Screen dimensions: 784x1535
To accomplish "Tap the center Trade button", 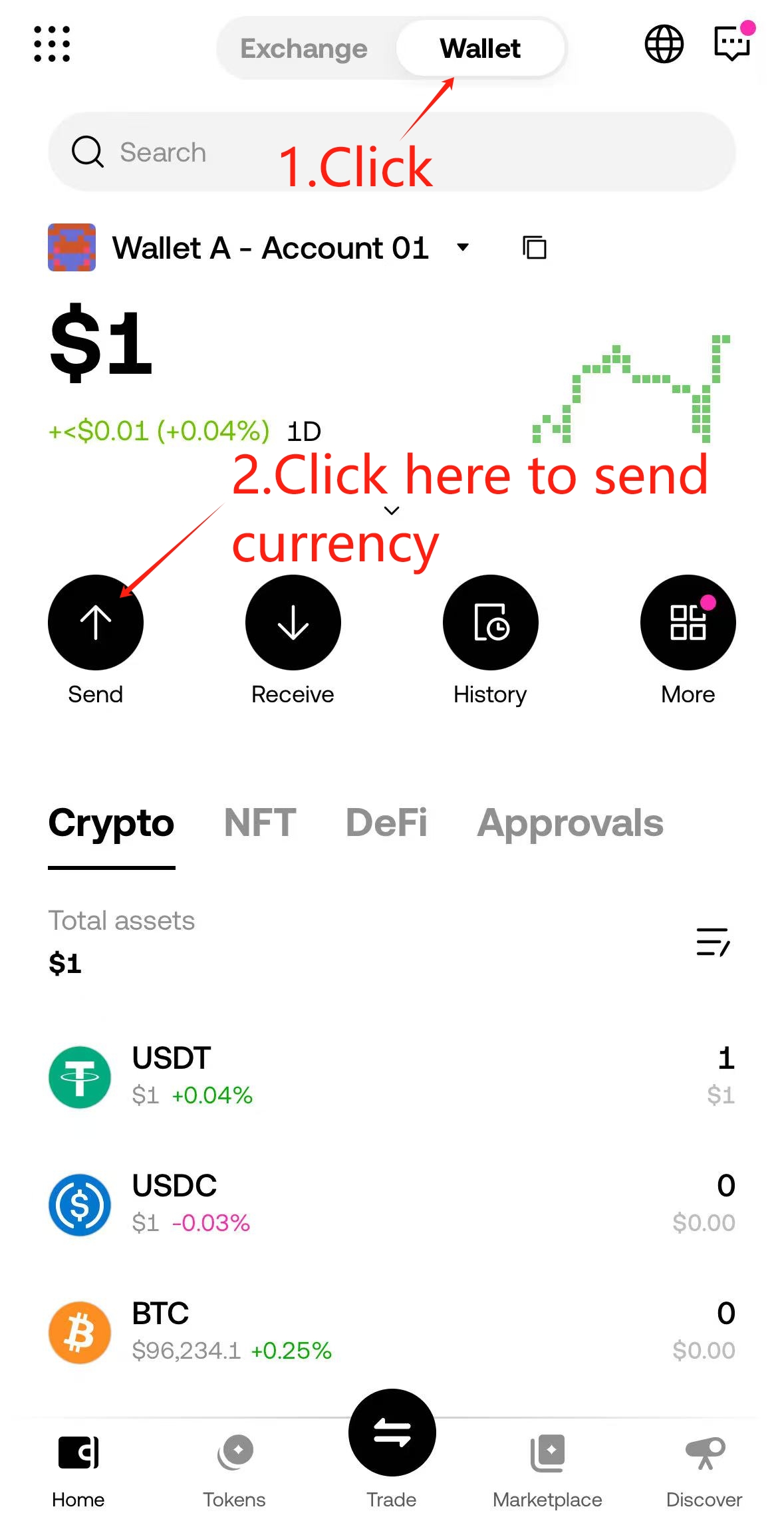I will tap(392, 1433).
